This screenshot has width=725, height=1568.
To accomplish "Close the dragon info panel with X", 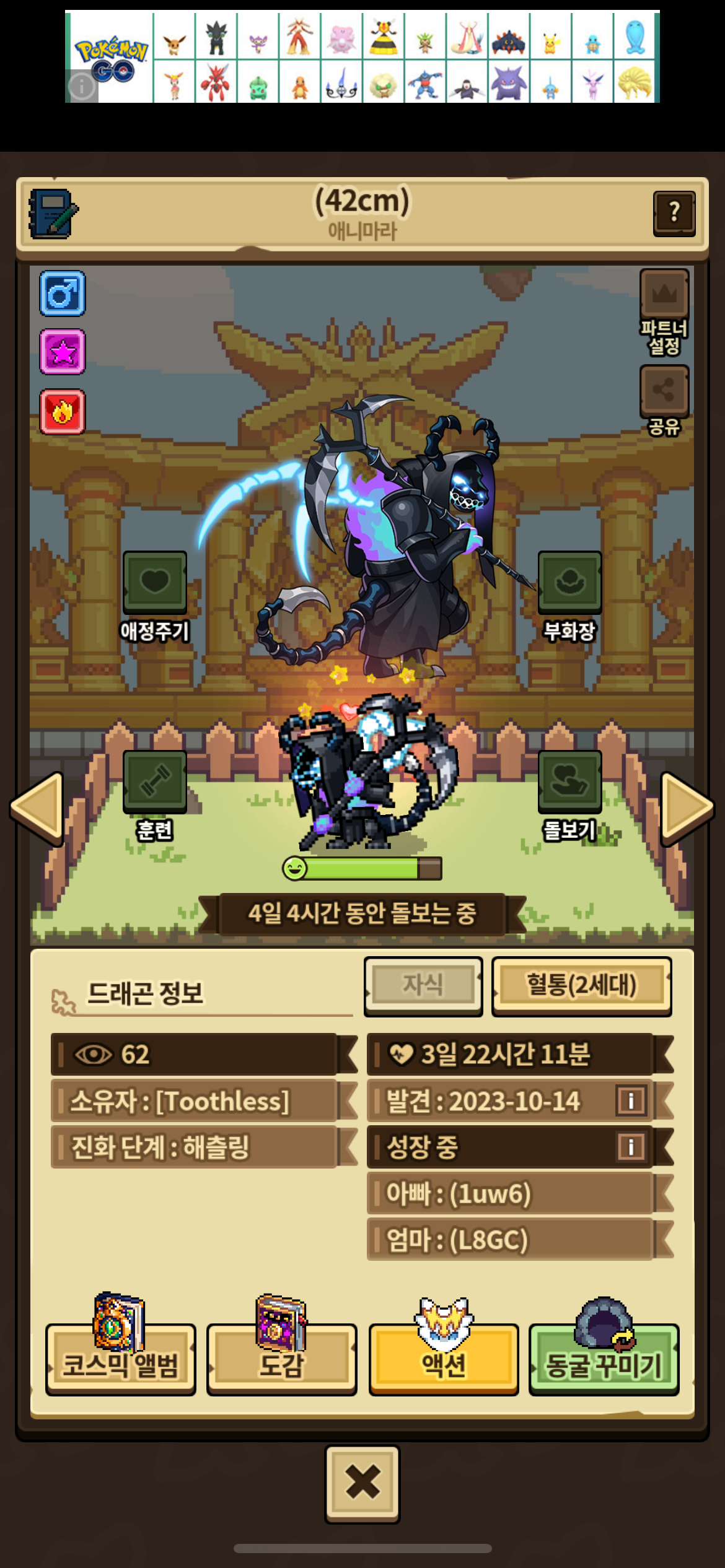I will point(362,1483).
